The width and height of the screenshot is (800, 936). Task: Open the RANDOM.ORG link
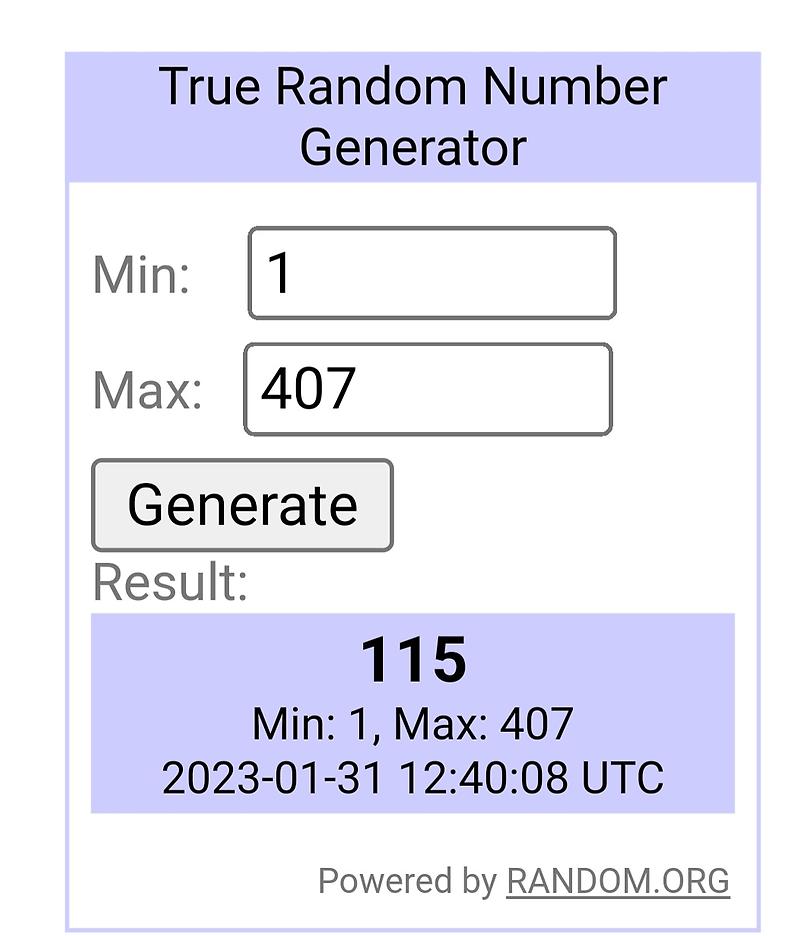tap(617, 881)
